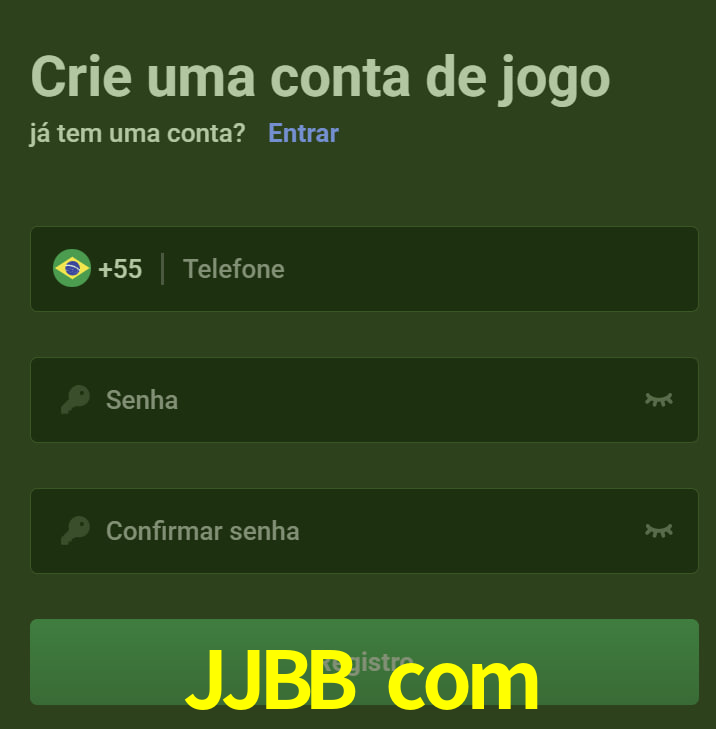
Task: Open the +55 country code selector
Action: (99, 269)
